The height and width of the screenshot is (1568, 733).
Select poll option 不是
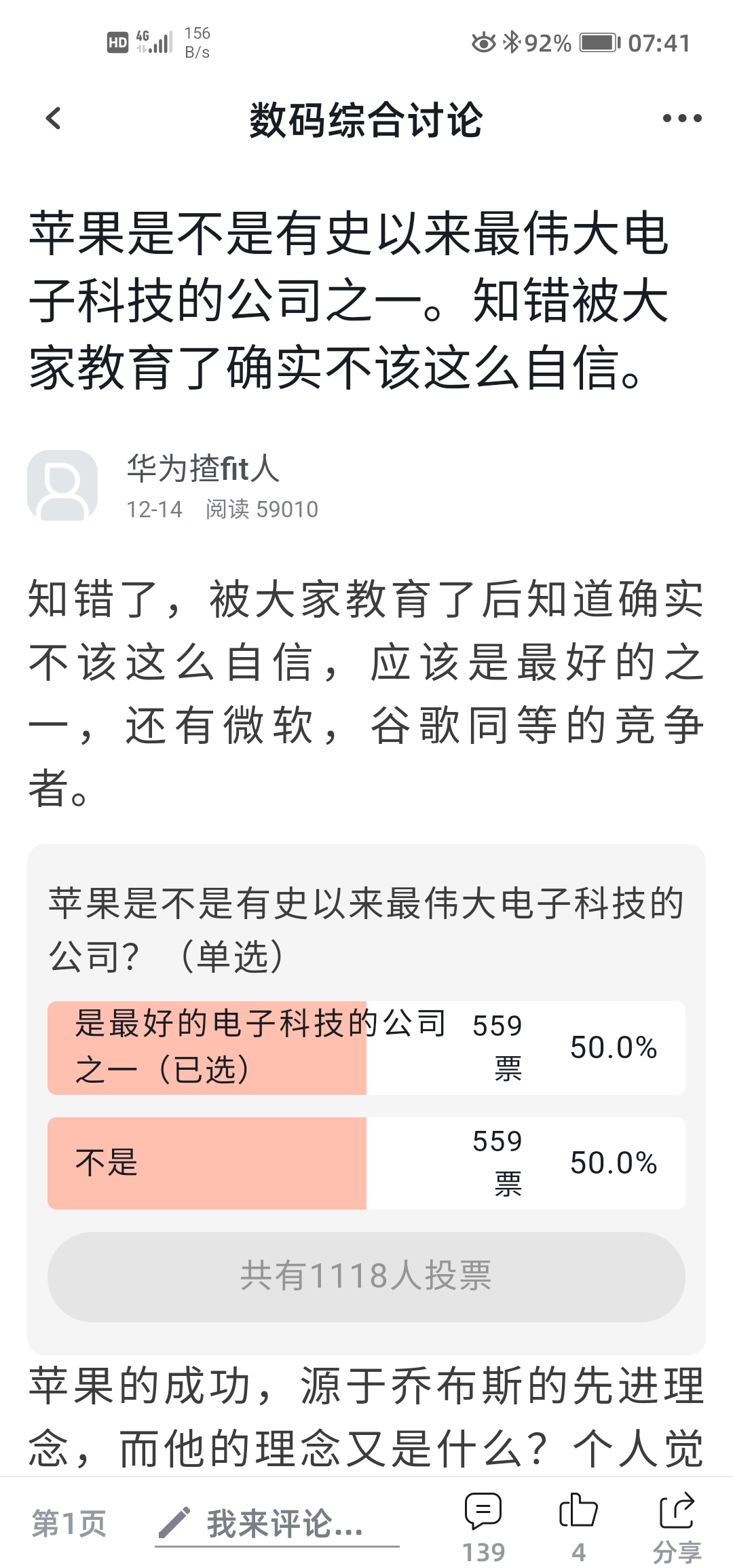pos(366,1163)
